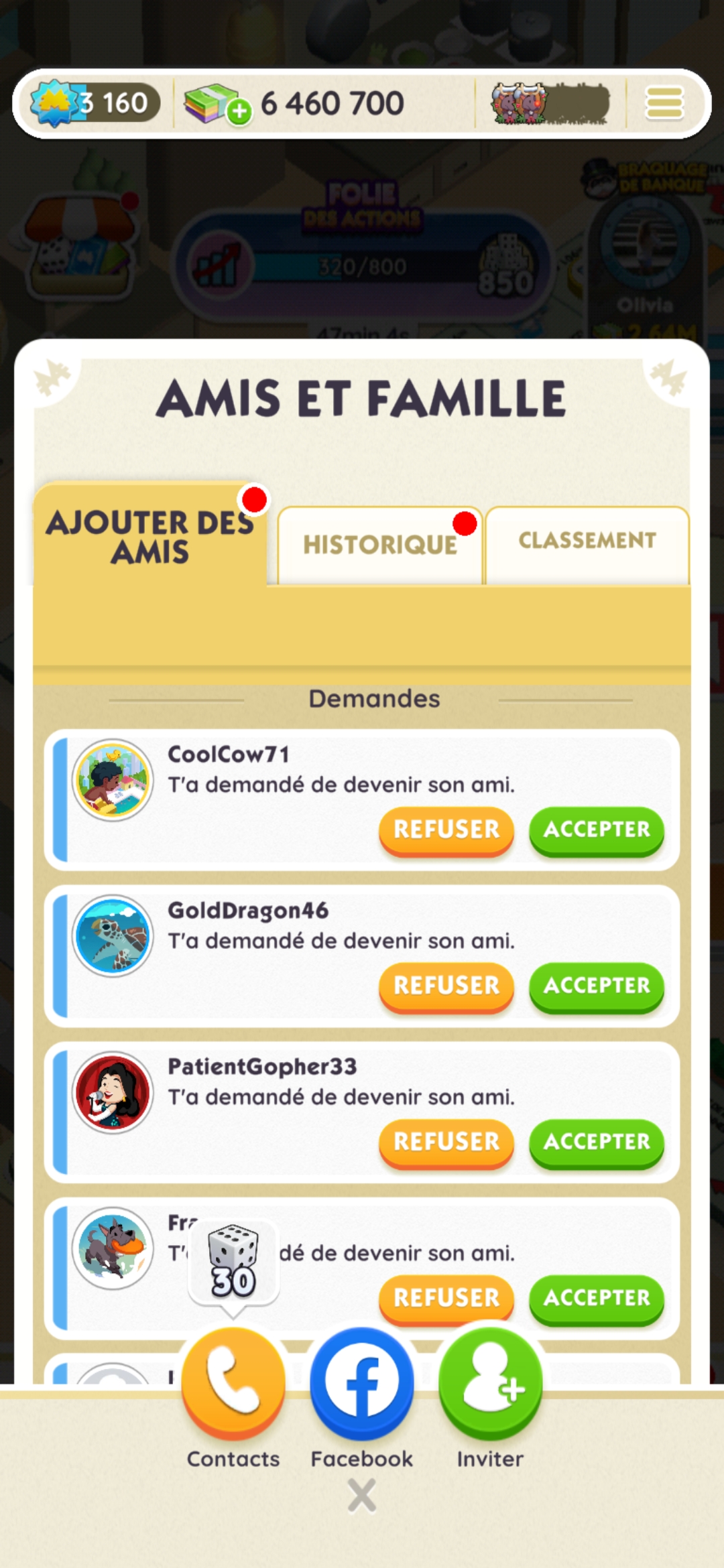Open the Contacts phone icon
724x1568 pixels.
[x=232, y=1382]
